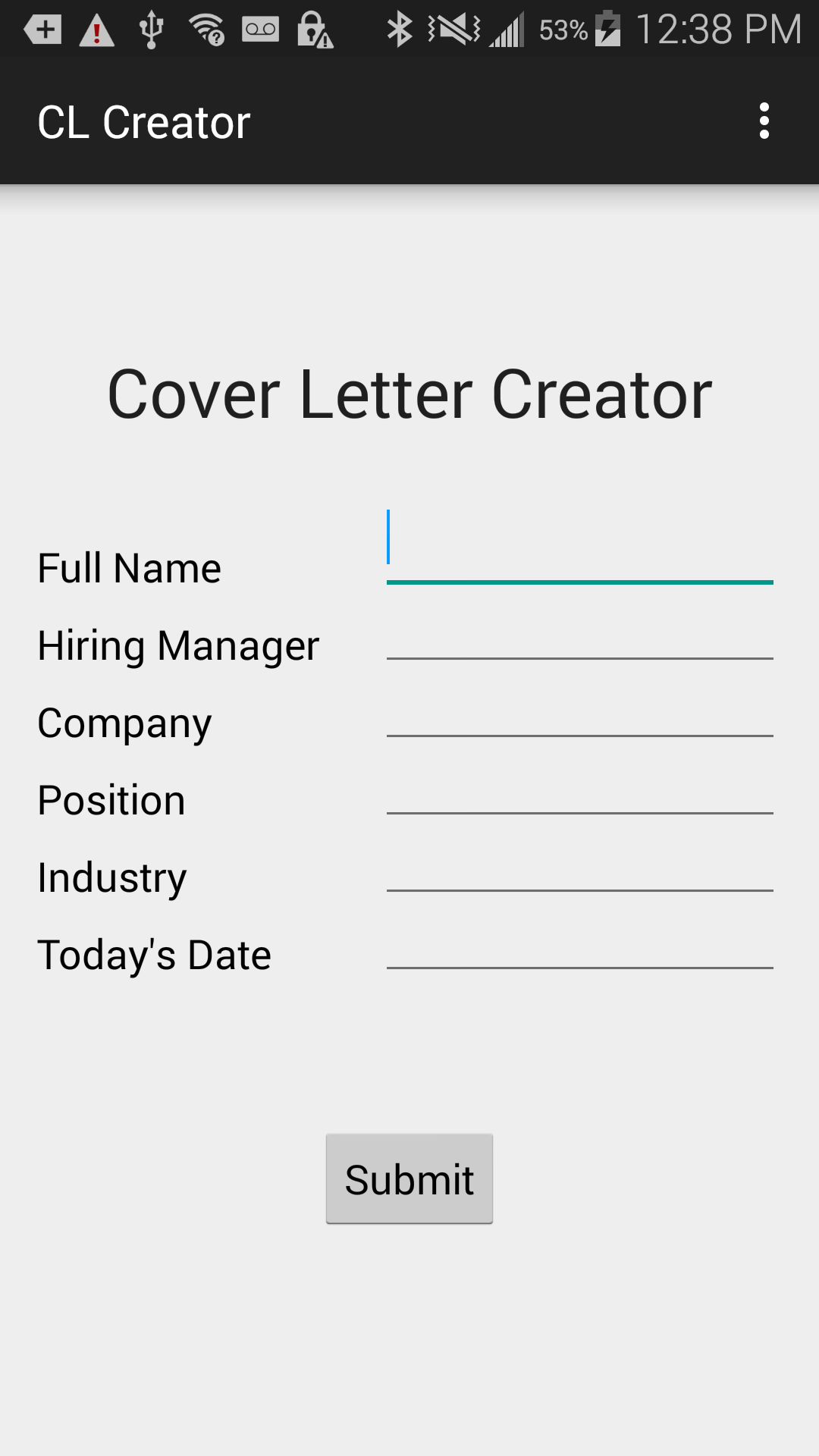Tap the Wi-Fi status icon
This screenshot has height=1456, width=819.
point(203,29)
